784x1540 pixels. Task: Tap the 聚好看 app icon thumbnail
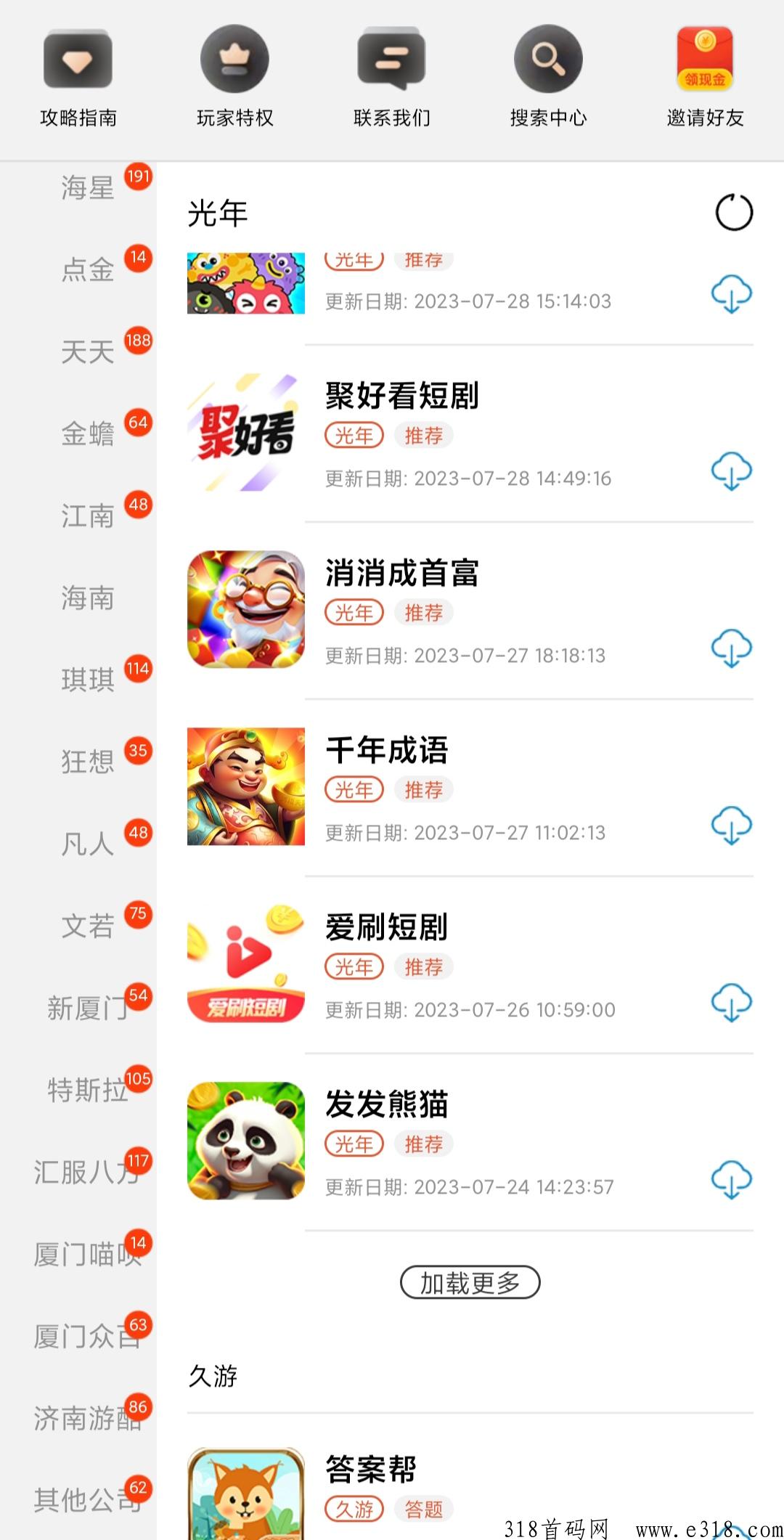click(245, 431)
